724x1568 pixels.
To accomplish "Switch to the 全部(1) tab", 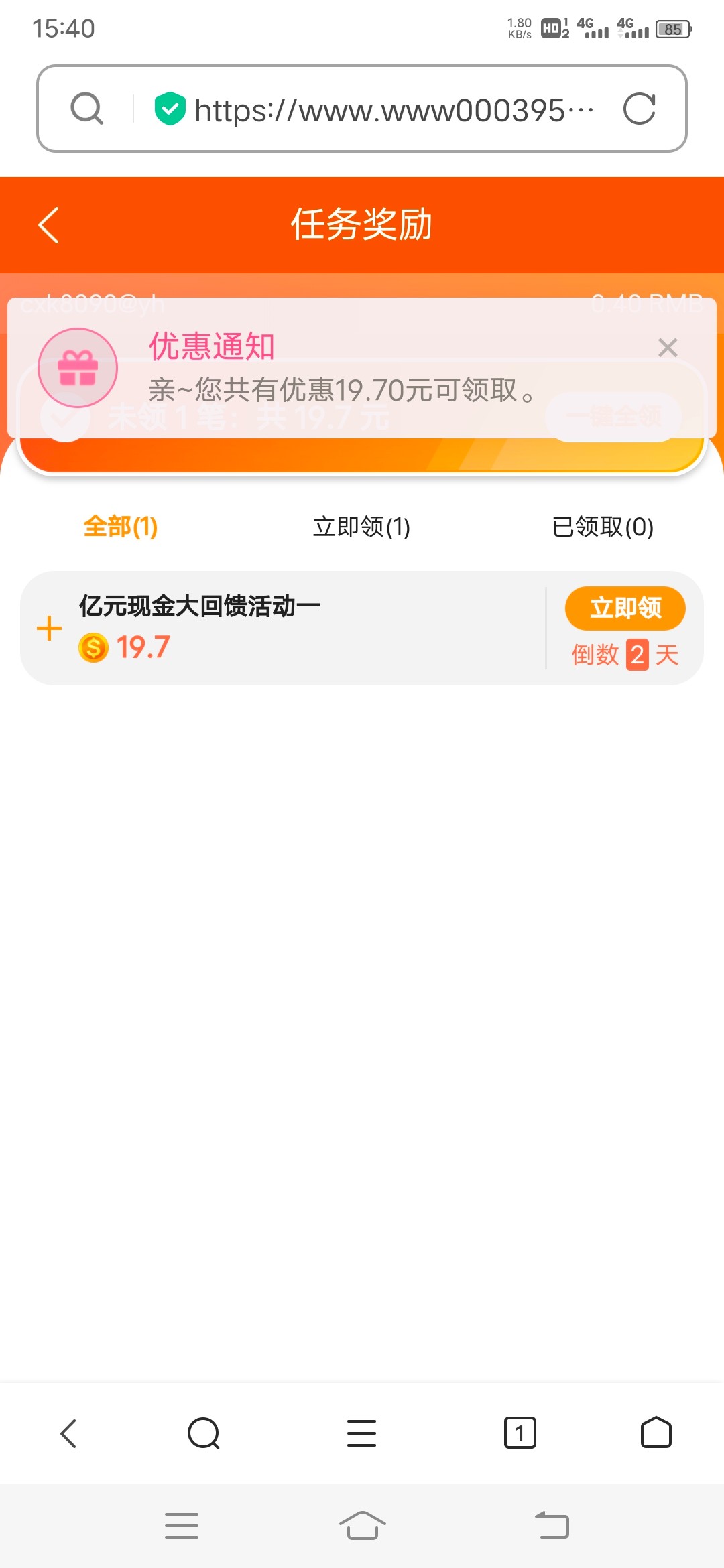I will [x=121, y=527].
